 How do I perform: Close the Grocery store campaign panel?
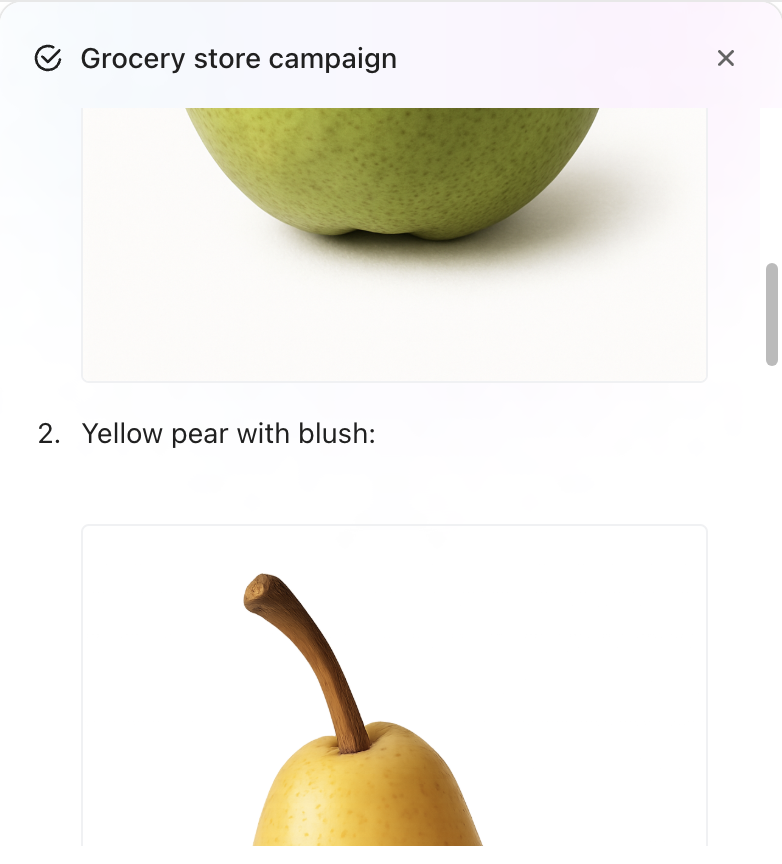pos(726,58)
